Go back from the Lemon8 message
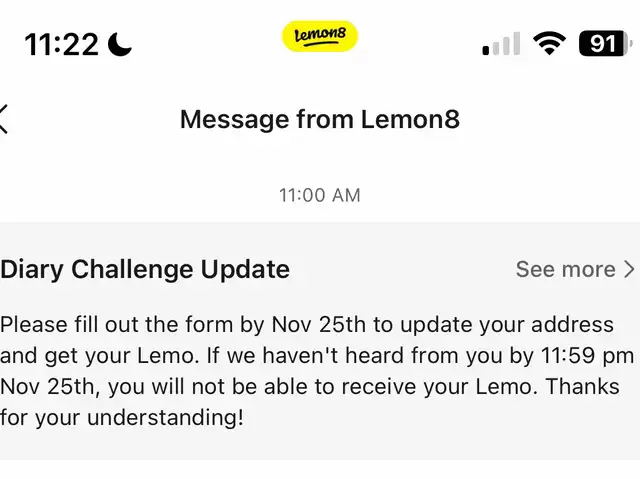 (5, 119)
